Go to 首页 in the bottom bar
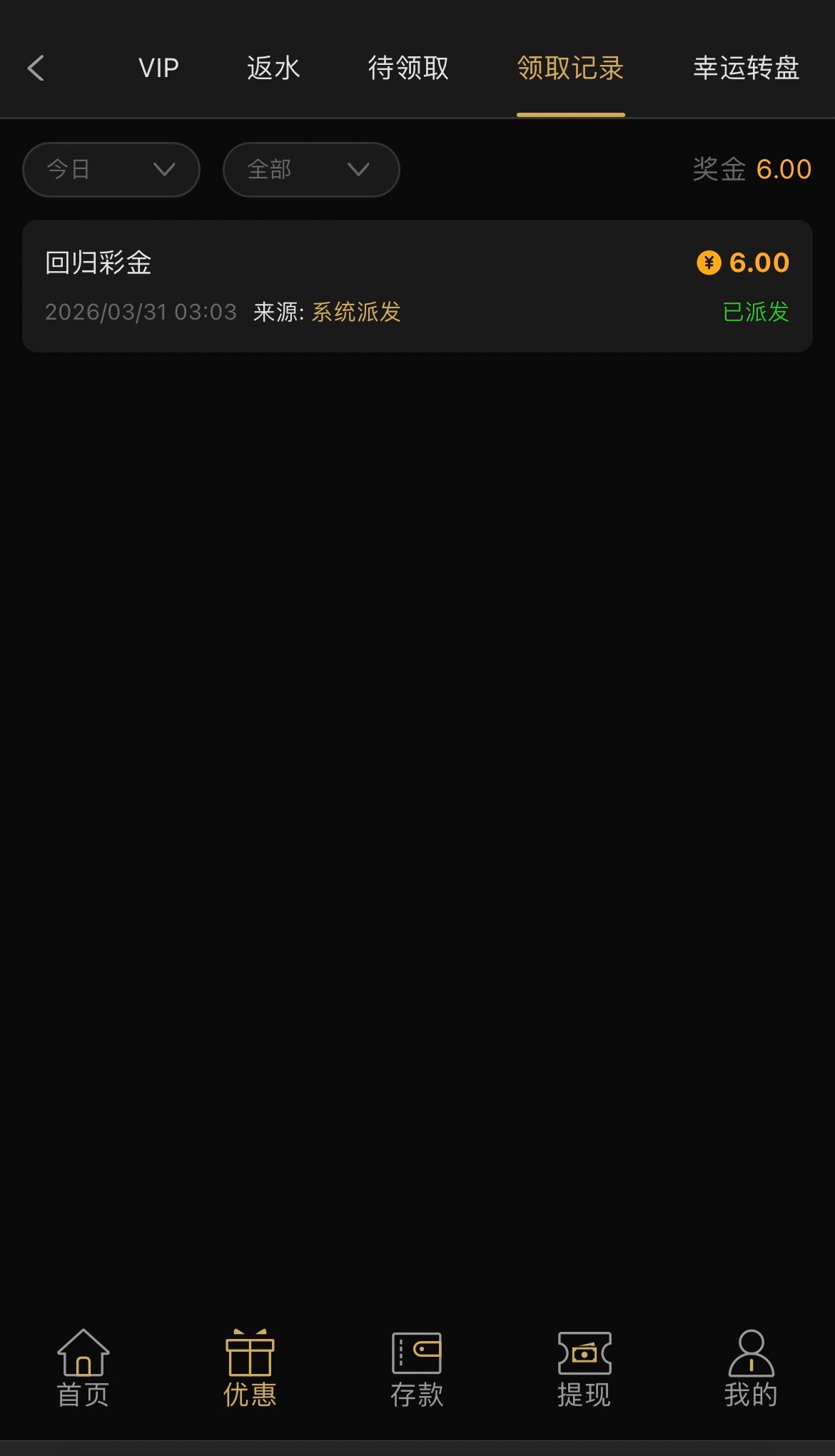Image resolution: width=835 pixels, height=1456 pixels. pyautogui.click(x=83, y=1368)
